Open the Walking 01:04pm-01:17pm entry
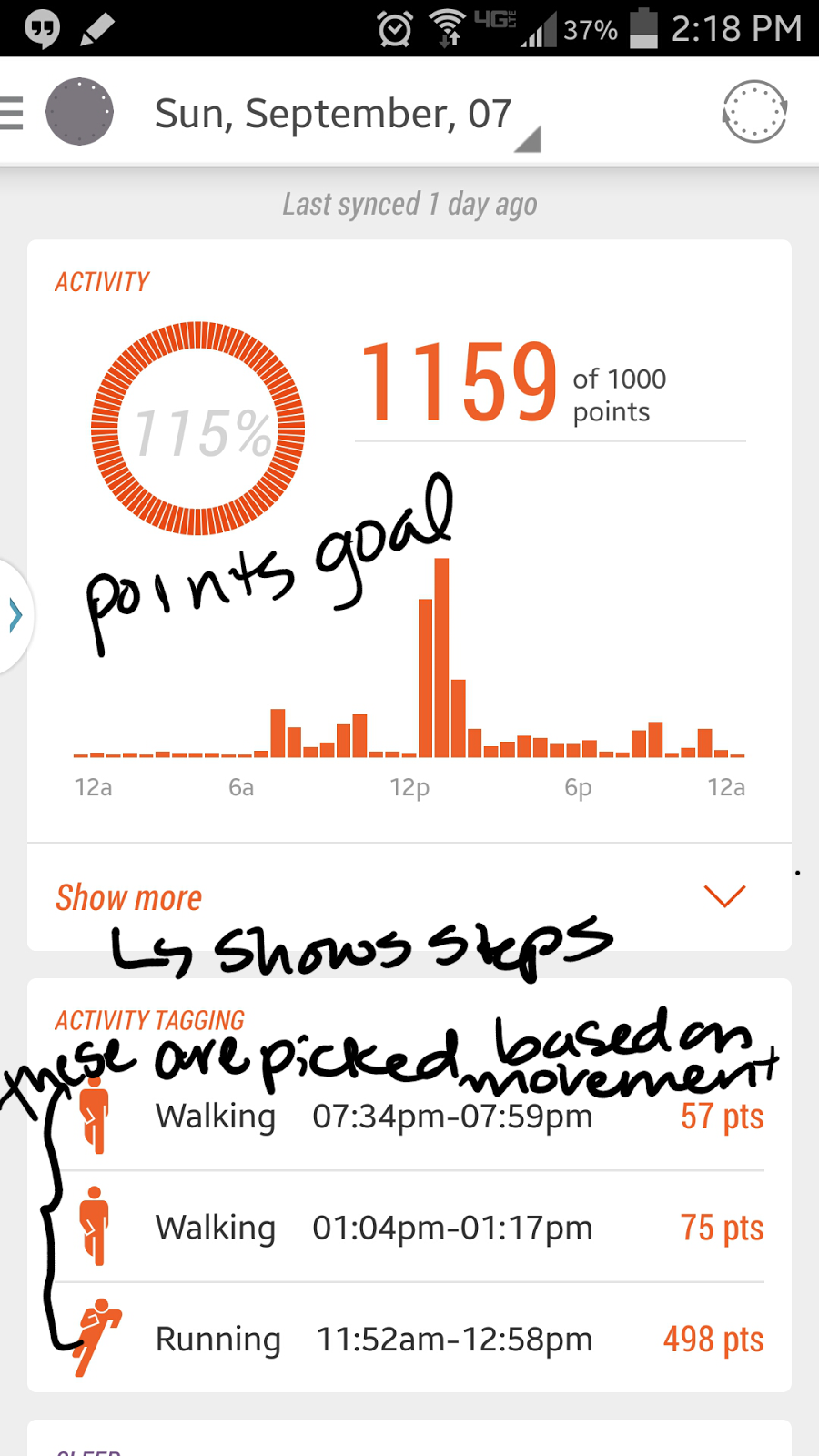819x1456 pixels. tap(409, 1228)
